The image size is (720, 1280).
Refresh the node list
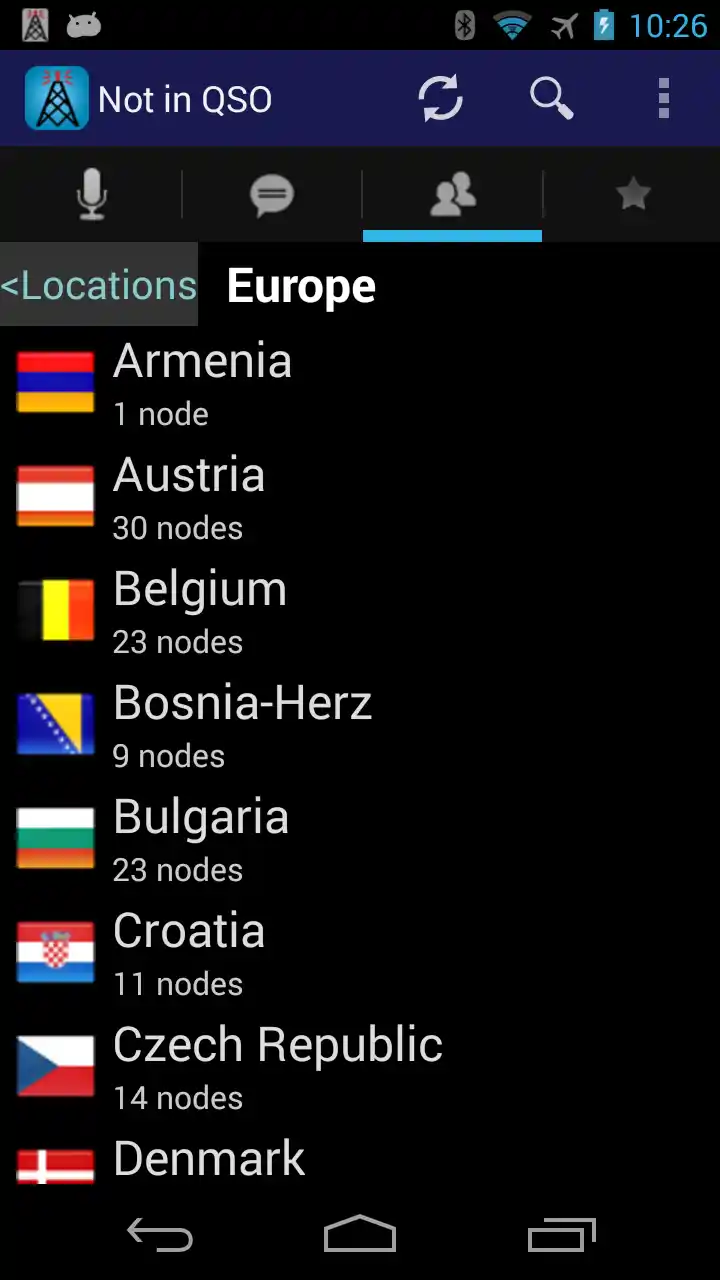coord(440,99)
